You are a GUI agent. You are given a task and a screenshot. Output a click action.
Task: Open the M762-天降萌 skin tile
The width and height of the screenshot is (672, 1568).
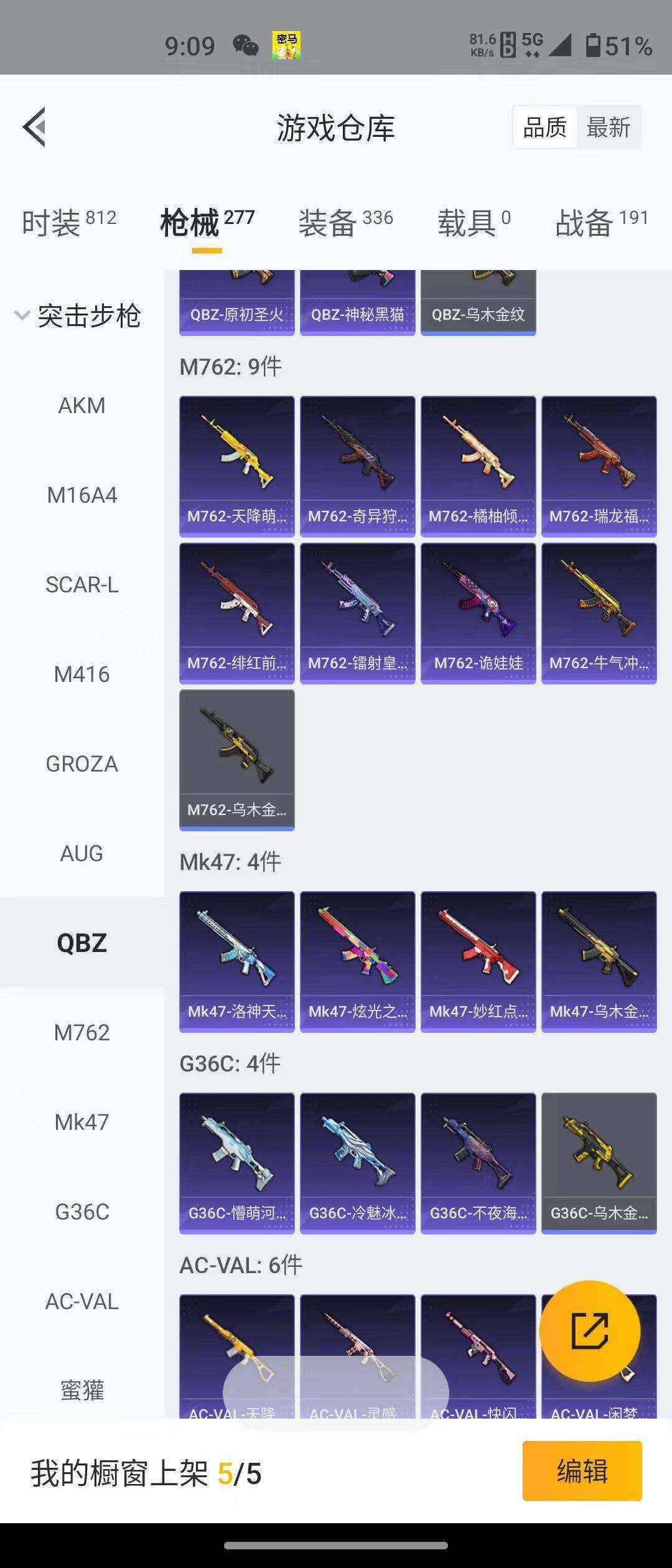coord(236,465)
